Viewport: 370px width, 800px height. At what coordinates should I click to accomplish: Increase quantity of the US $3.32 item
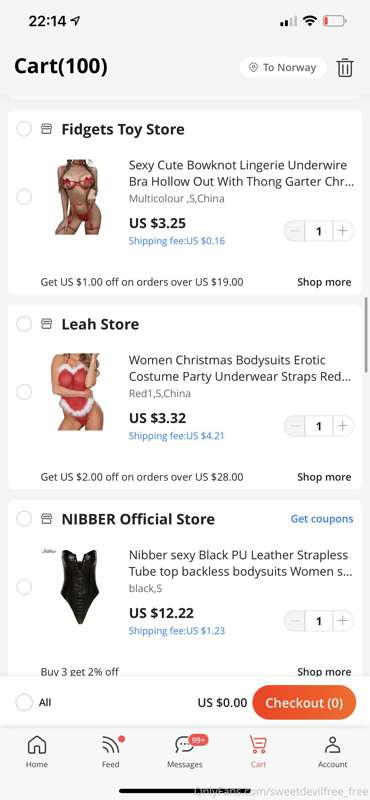pos(343,426)
